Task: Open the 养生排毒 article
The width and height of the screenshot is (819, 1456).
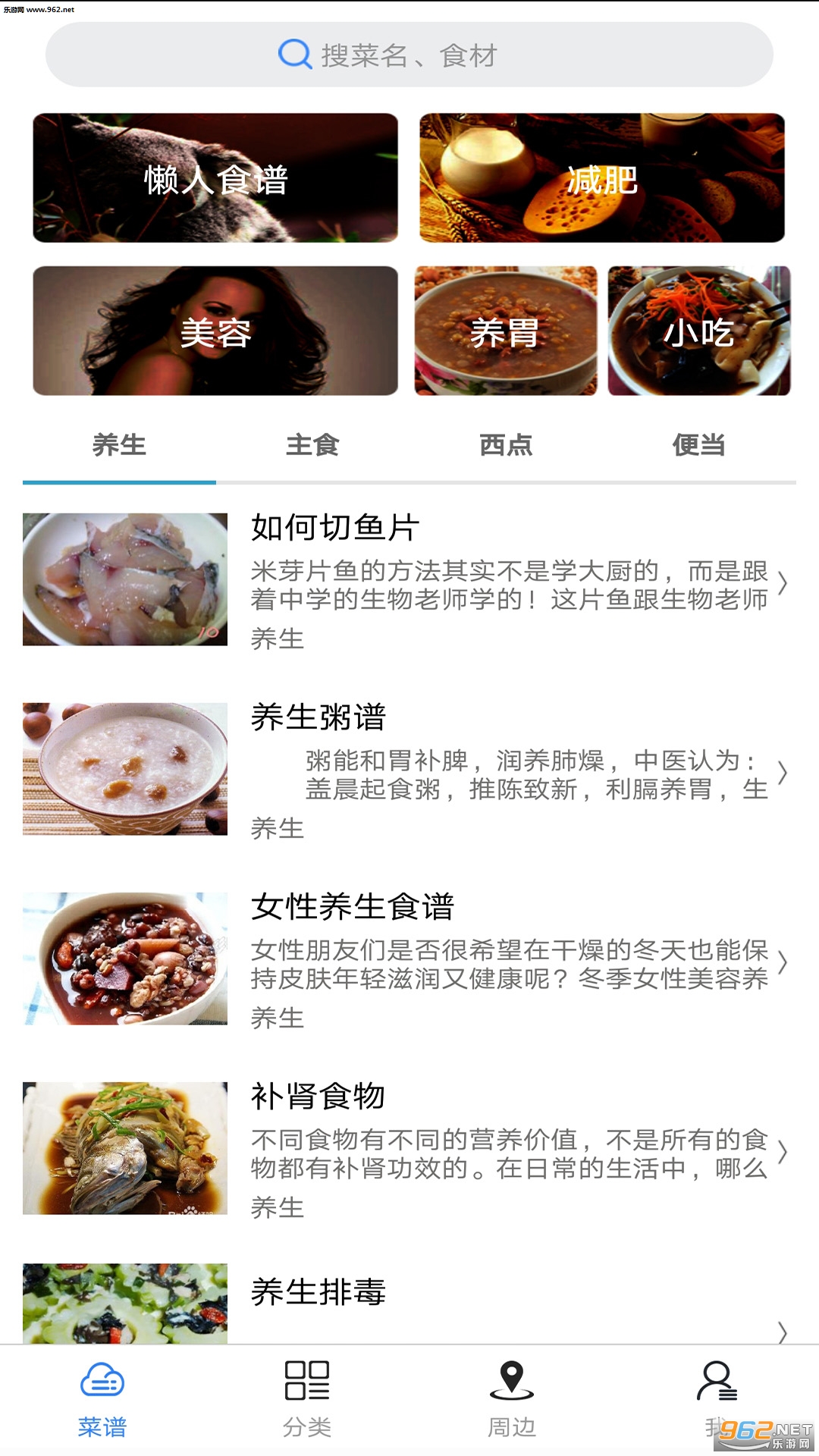Action: point(409,1303)
